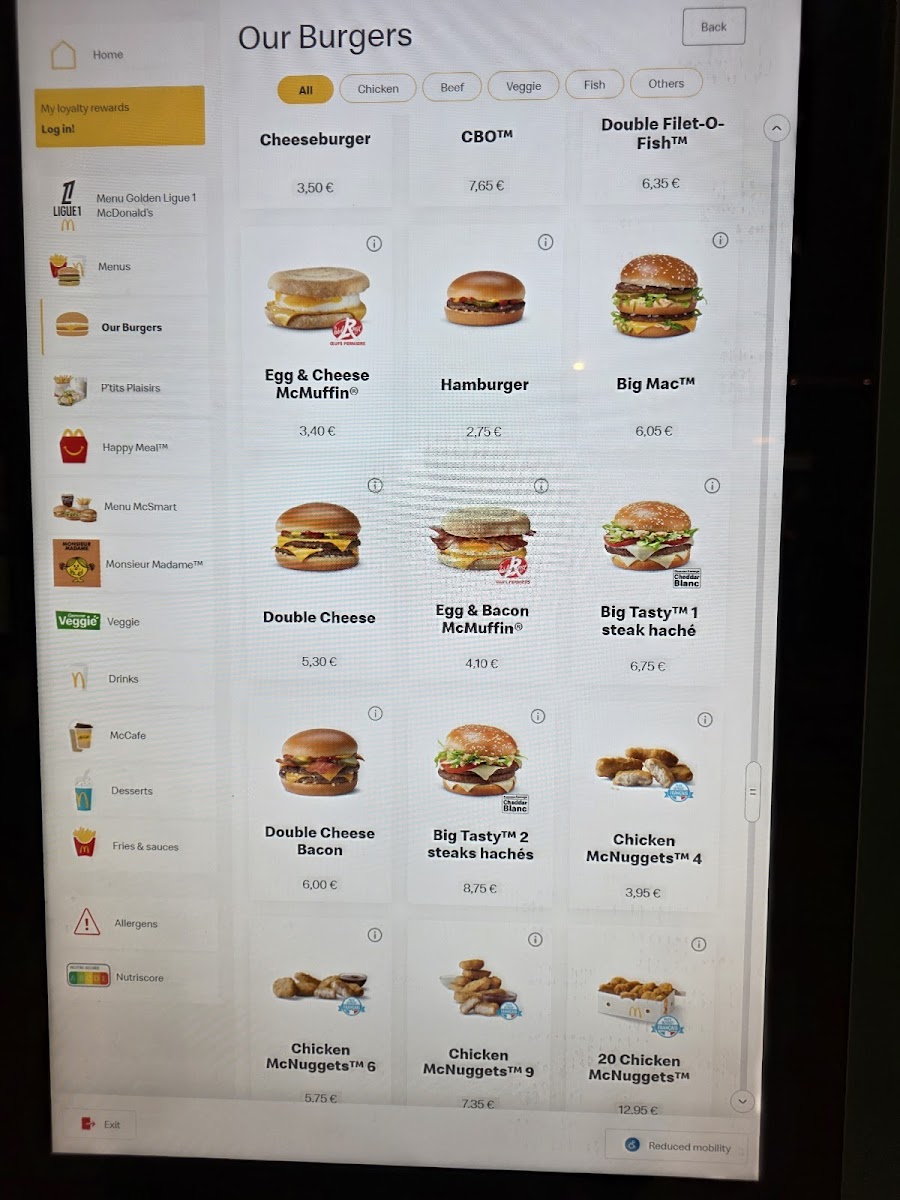Switch to the Fish filter
The width and height of the screenshot is (900, 1200).
point(594,85)
